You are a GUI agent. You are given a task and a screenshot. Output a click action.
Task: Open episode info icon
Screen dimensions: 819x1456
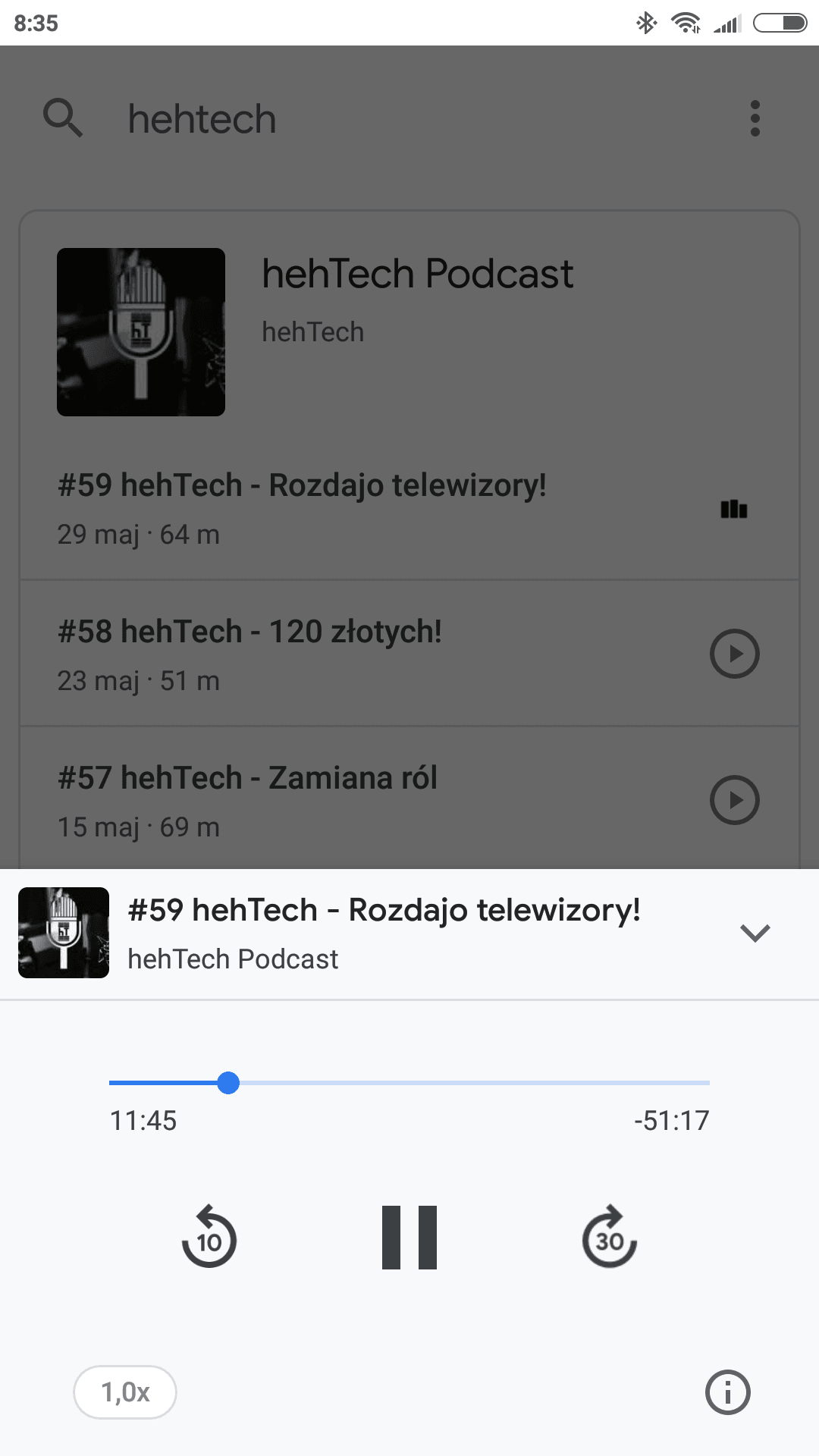pos(728,1392)
